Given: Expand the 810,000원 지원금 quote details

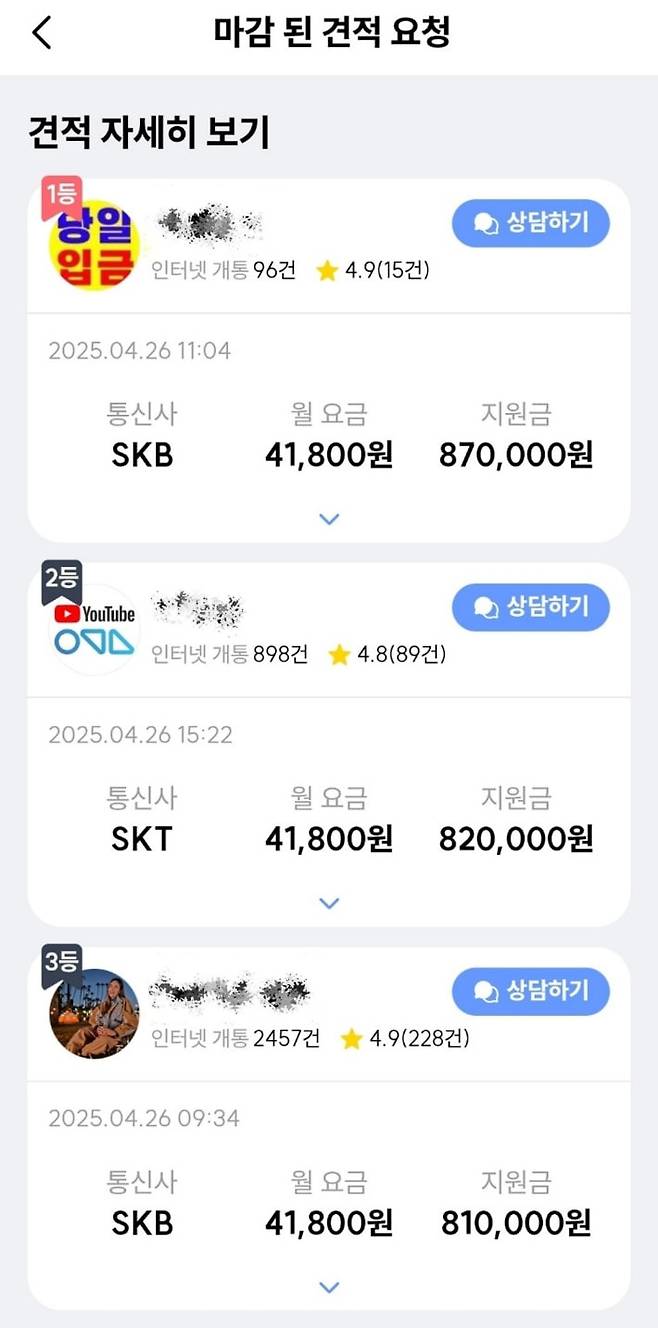Looking at the screenshot, I should 329,1287.
